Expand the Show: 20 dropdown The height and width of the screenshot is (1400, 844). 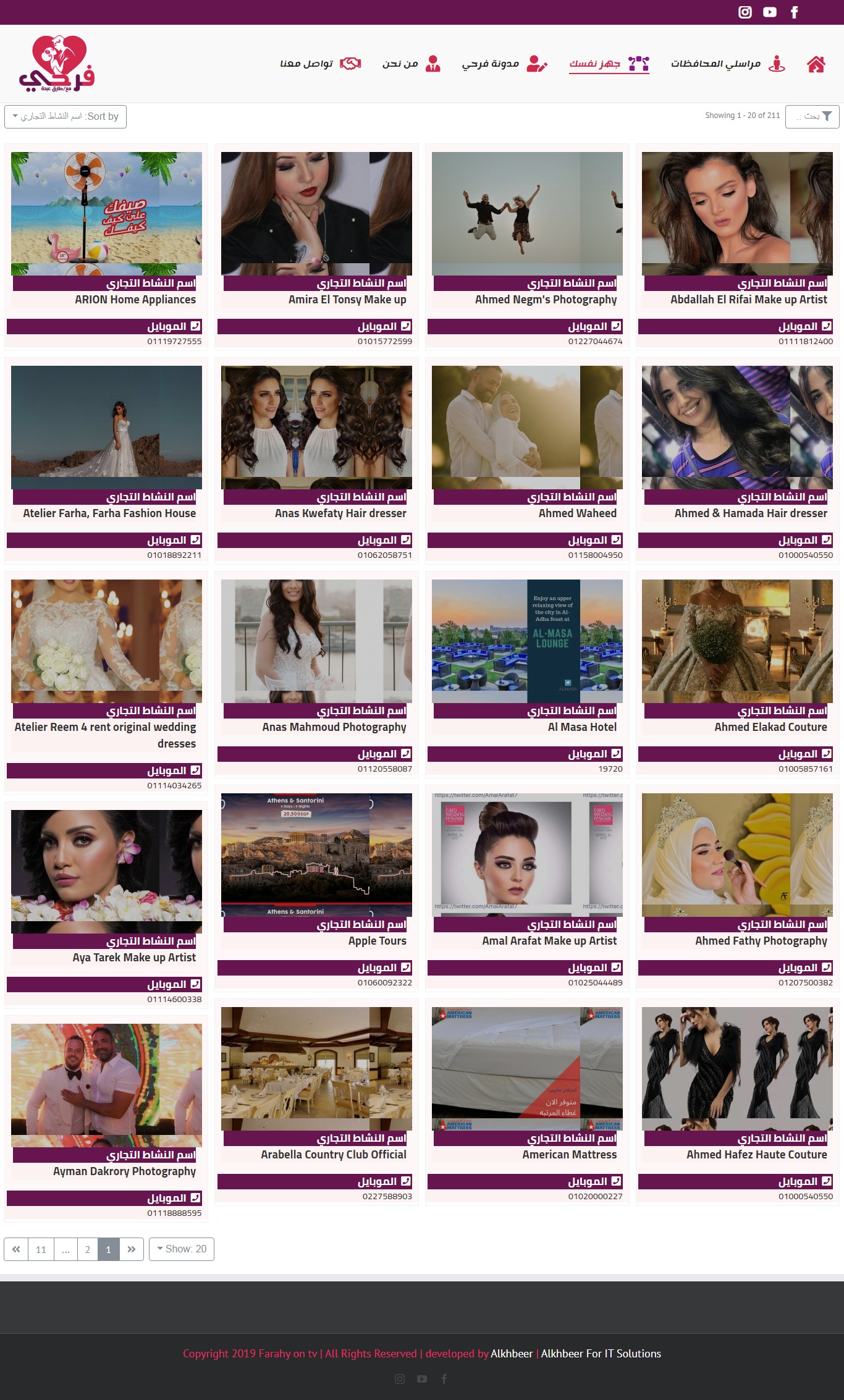coord(181,1249)
